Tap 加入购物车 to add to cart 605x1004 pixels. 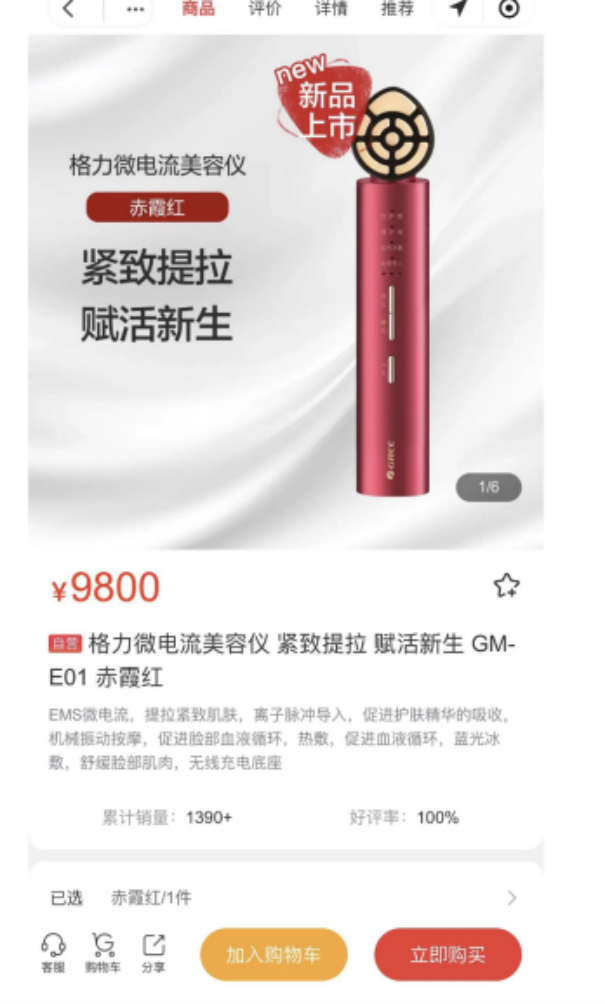point(273,955)
